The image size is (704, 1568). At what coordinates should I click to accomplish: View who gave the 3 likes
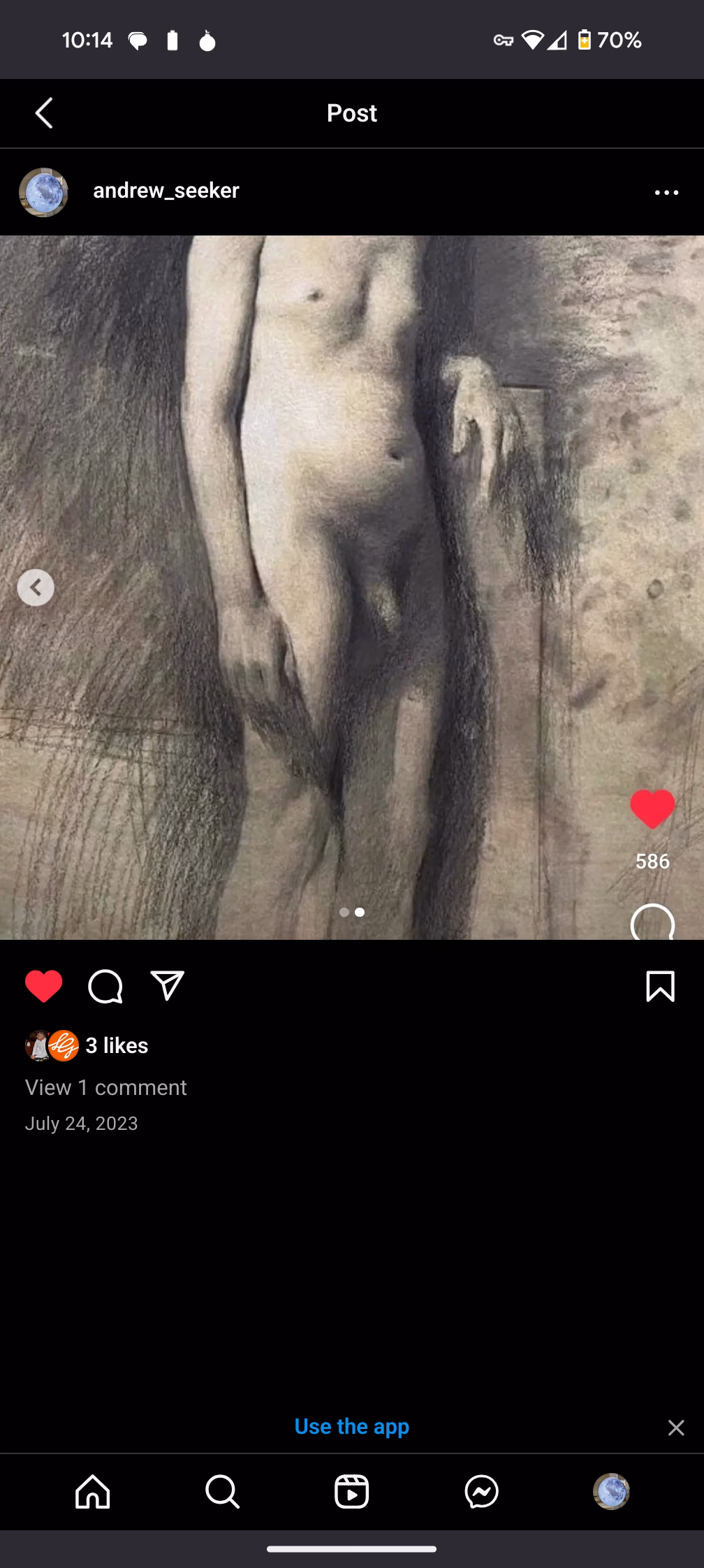pos(117,1045)
